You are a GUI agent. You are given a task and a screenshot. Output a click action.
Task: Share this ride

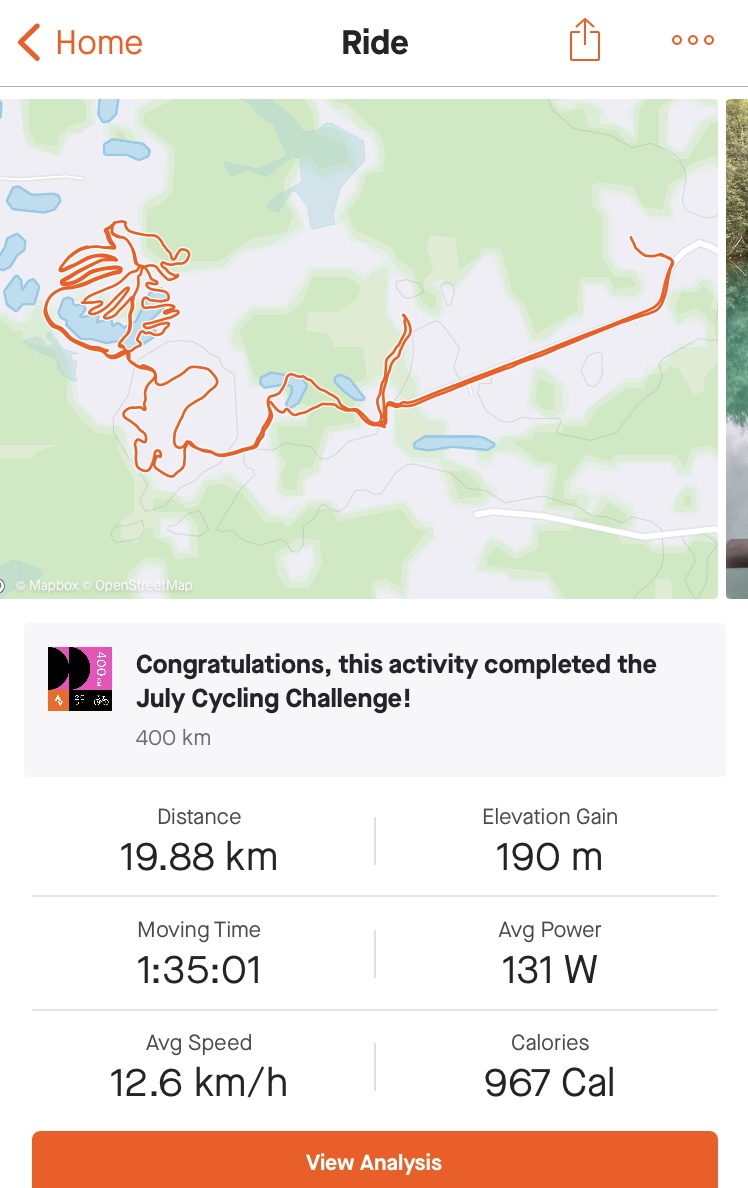pyautogui.click(x=584, y=42)
